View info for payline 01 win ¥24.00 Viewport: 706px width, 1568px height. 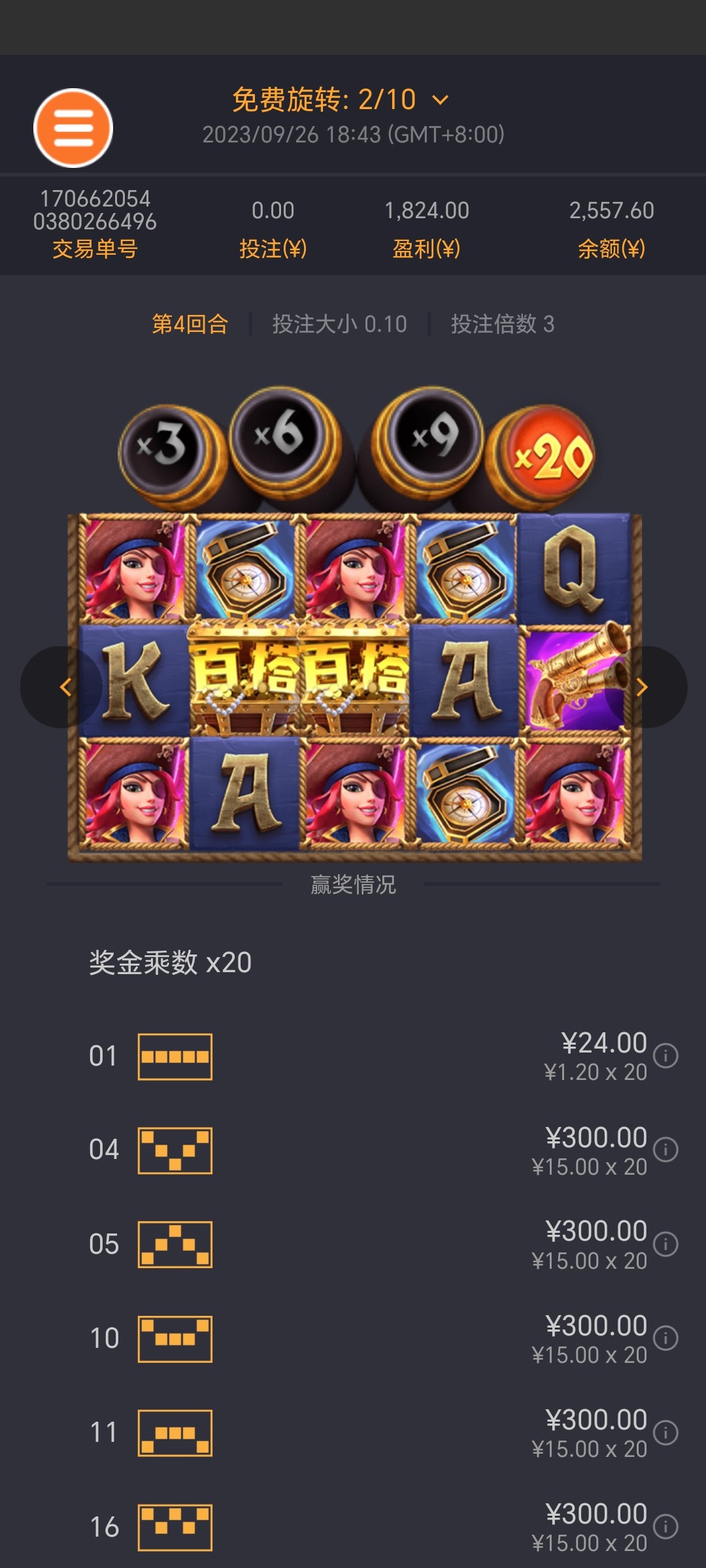pyautogui.click(x=665, y=1055)
